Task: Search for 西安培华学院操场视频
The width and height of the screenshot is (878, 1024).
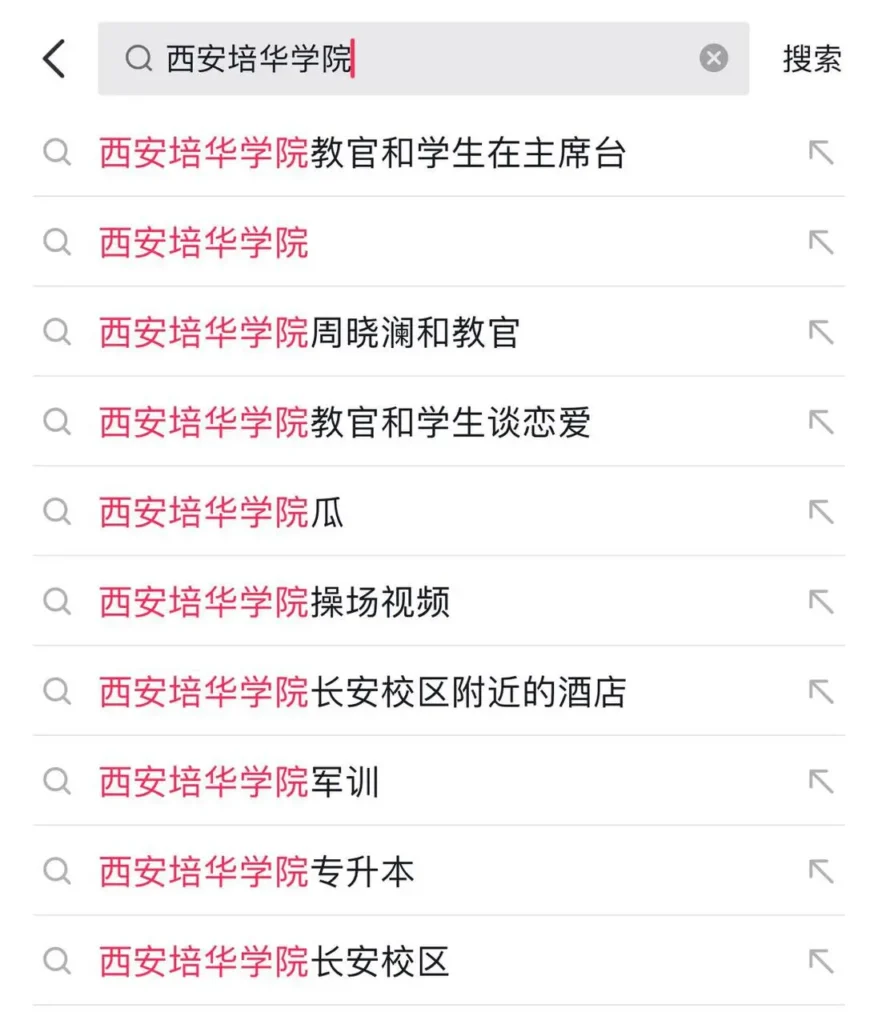Action: point(274,602)
